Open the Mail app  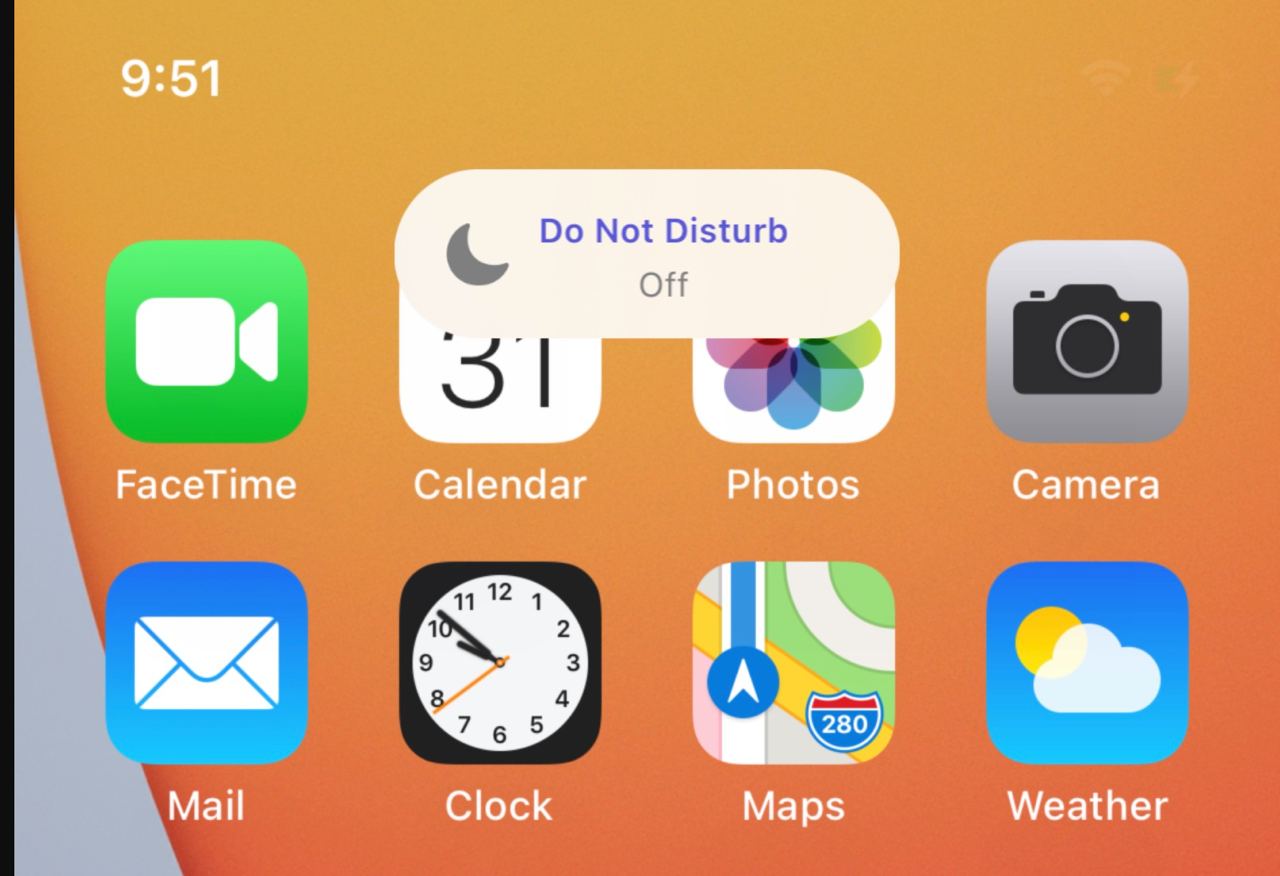point(206,663)
